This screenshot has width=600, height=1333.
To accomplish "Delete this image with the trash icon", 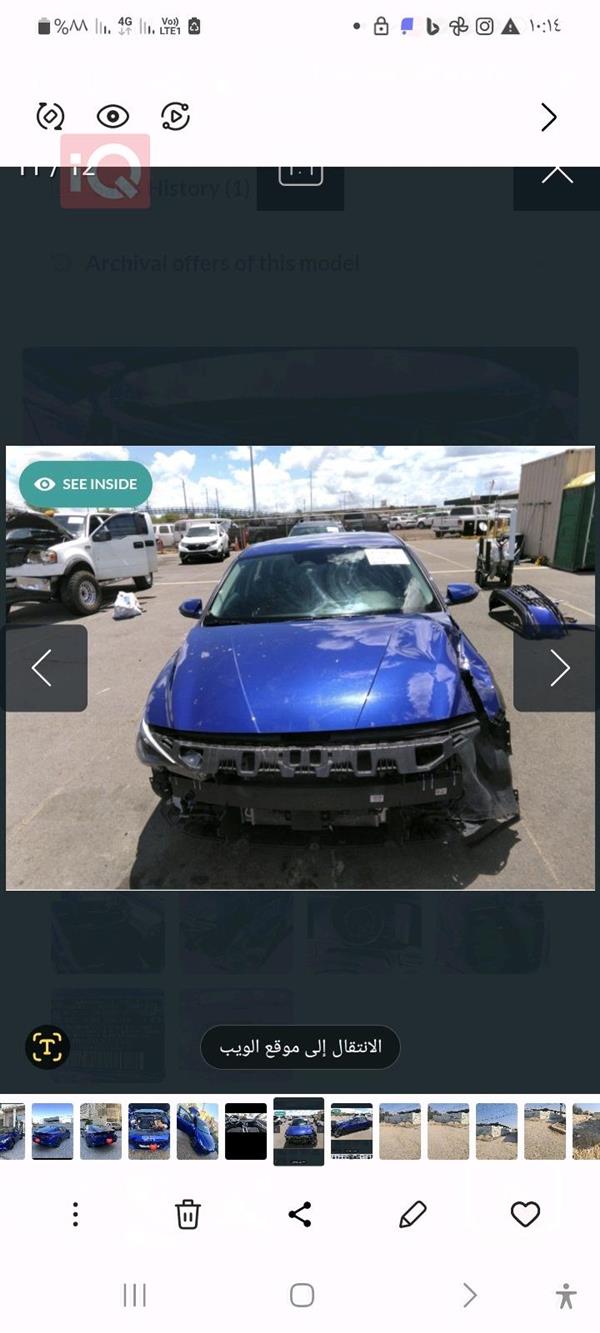I will click(188, 1214).
